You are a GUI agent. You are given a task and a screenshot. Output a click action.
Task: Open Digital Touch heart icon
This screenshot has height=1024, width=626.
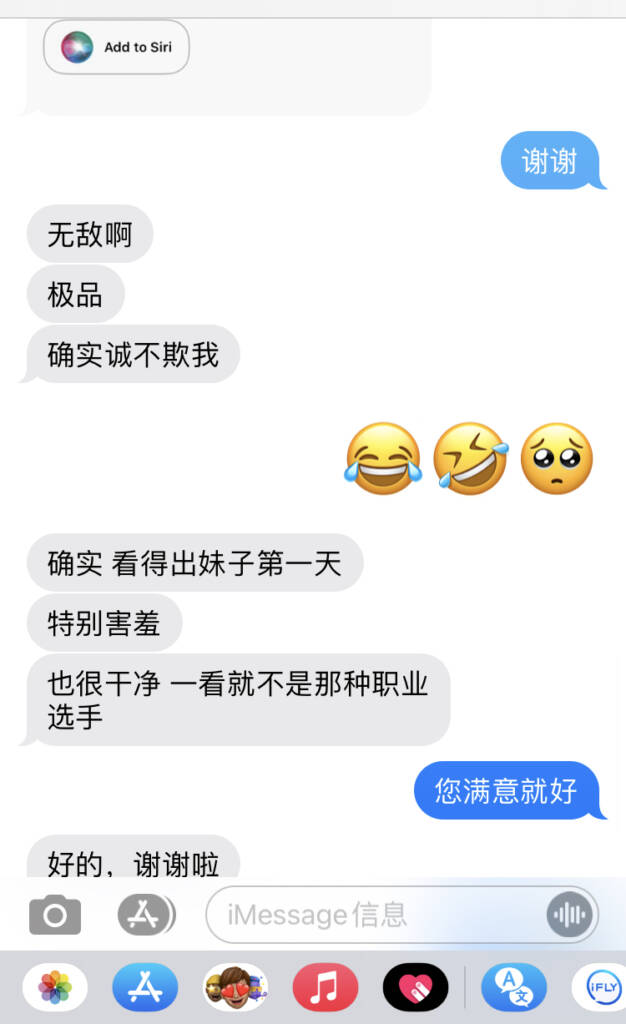coord(415,988)
